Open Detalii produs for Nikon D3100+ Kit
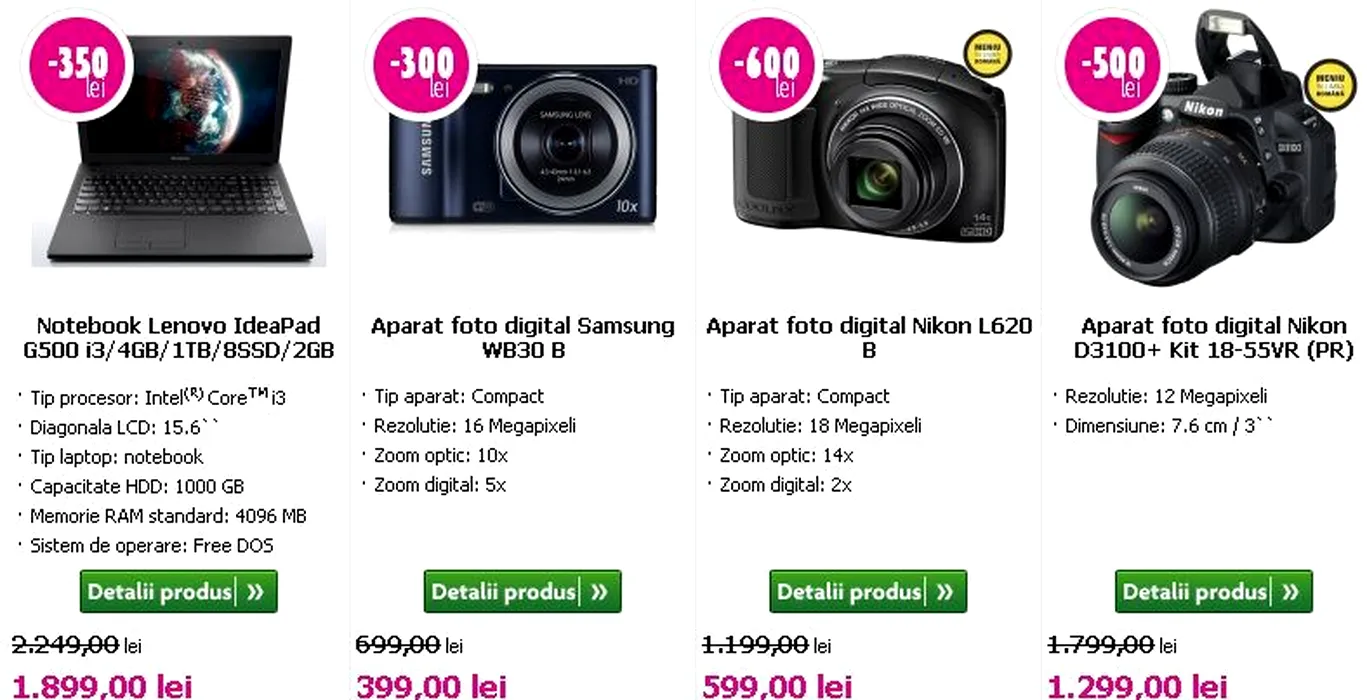1367x700 pixels. (x=1213, y=592)
